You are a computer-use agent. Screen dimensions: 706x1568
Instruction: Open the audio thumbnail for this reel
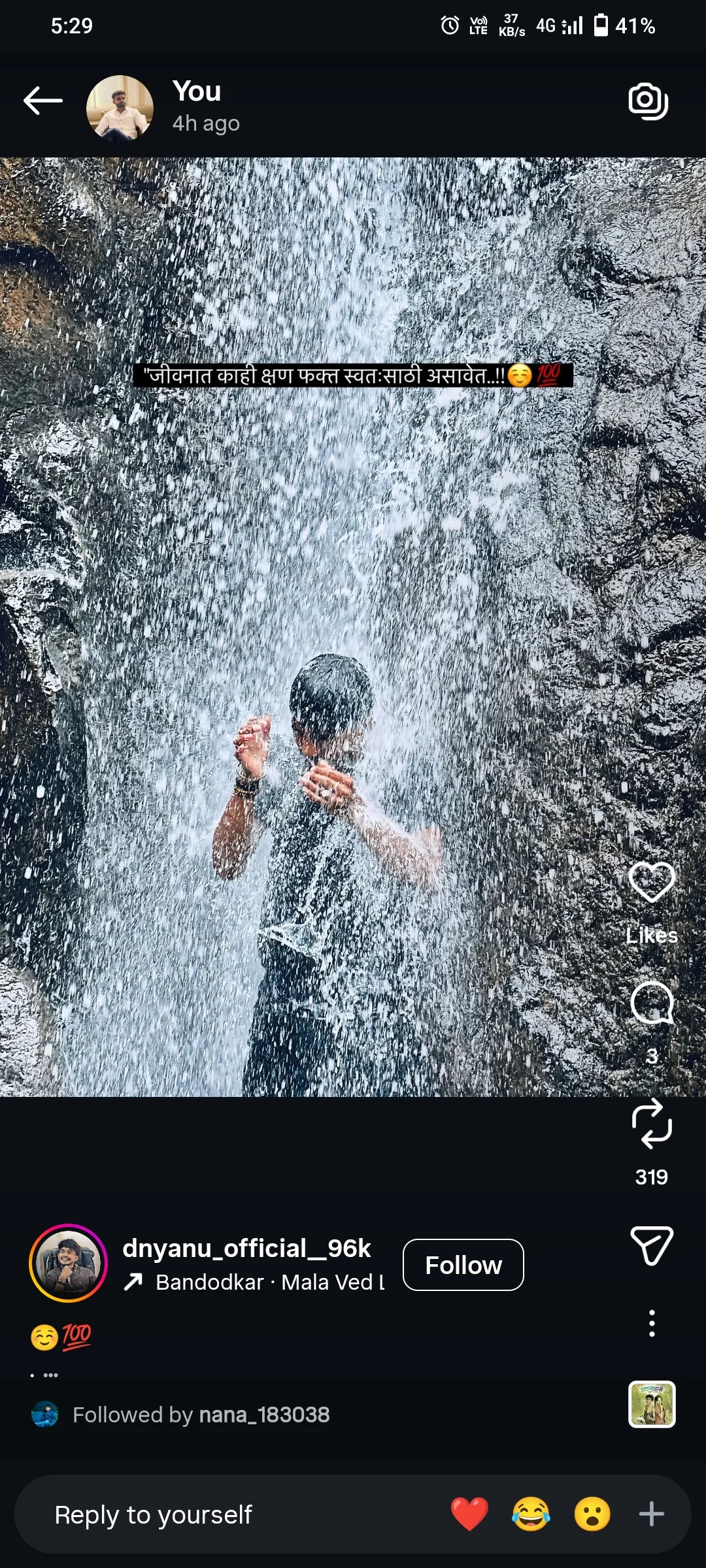pos(652,1404)
